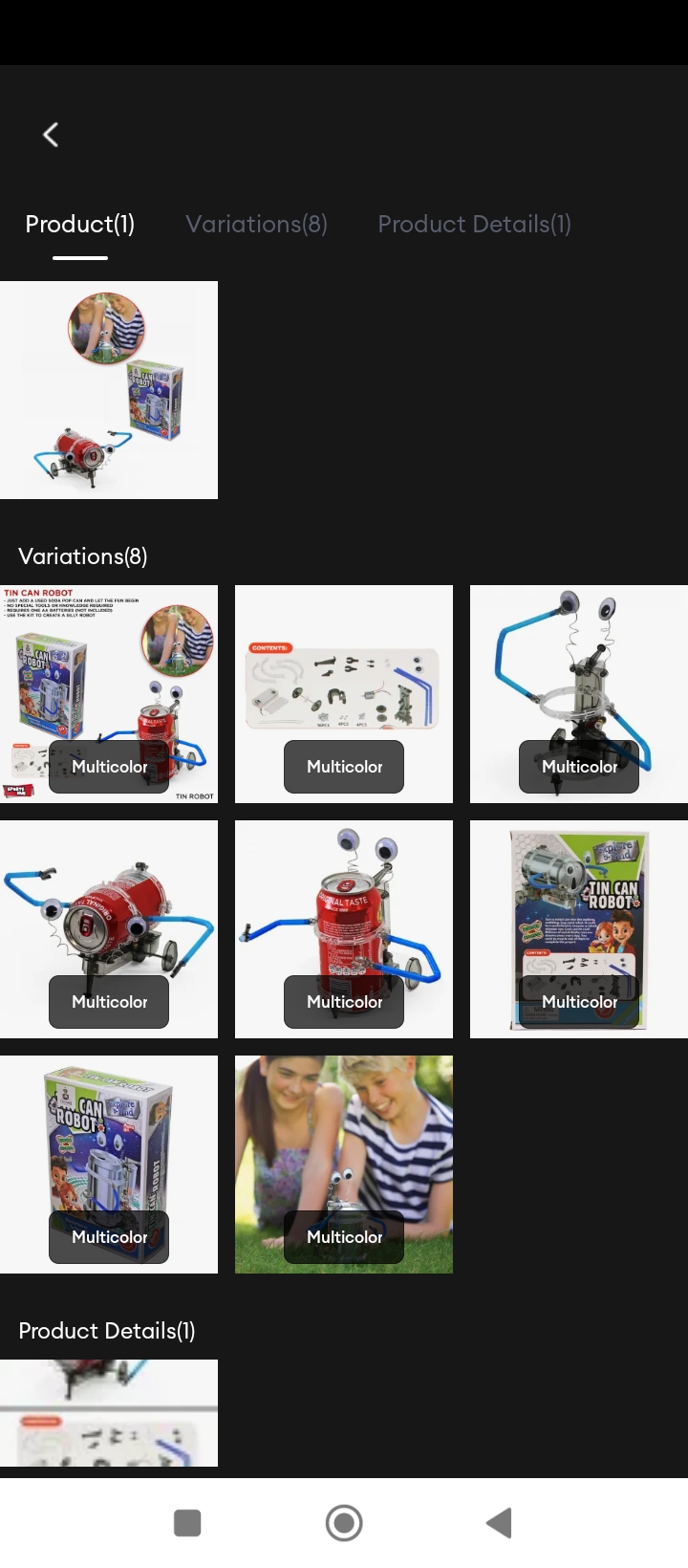Open the variation of the upright clear-can robot
688x1568 pixels.
pos(579,694)
